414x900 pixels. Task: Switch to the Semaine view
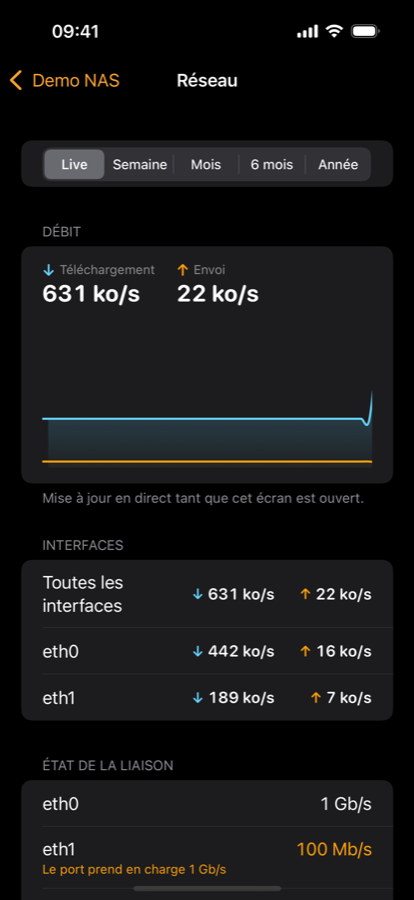click(x=140, y=165)
